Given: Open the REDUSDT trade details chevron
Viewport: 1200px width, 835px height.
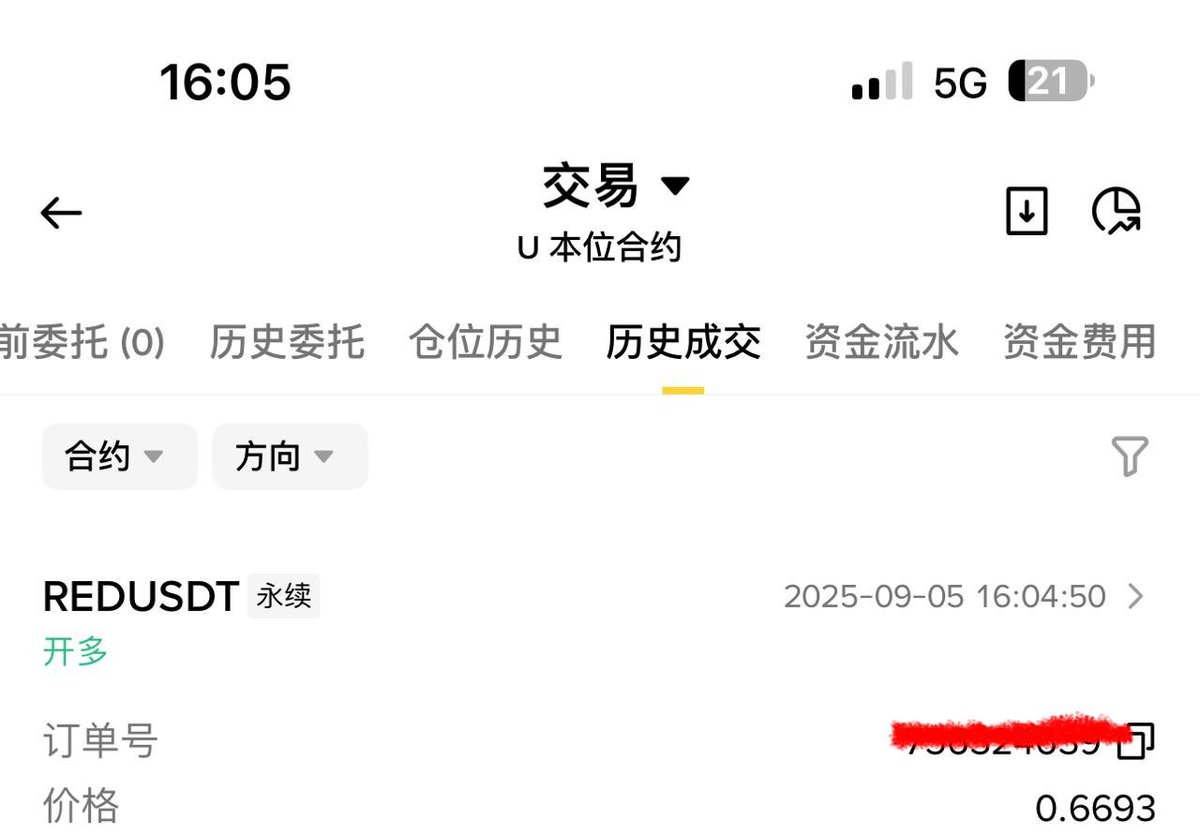Looking at the screenshot, I should (x=1135, y=597).
